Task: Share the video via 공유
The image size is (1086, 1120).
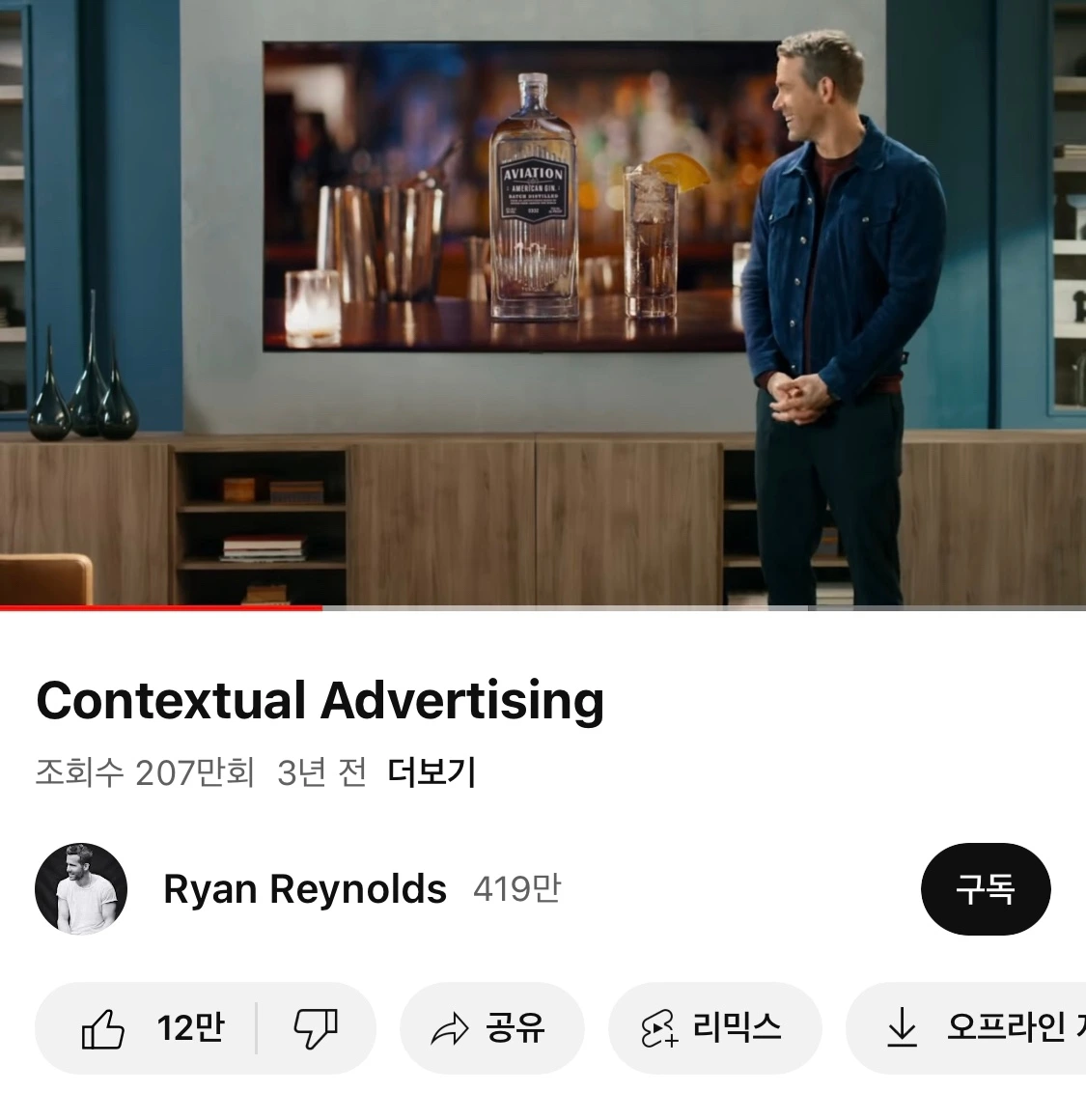Action: pyautogui.click(x=492, y=1028)
